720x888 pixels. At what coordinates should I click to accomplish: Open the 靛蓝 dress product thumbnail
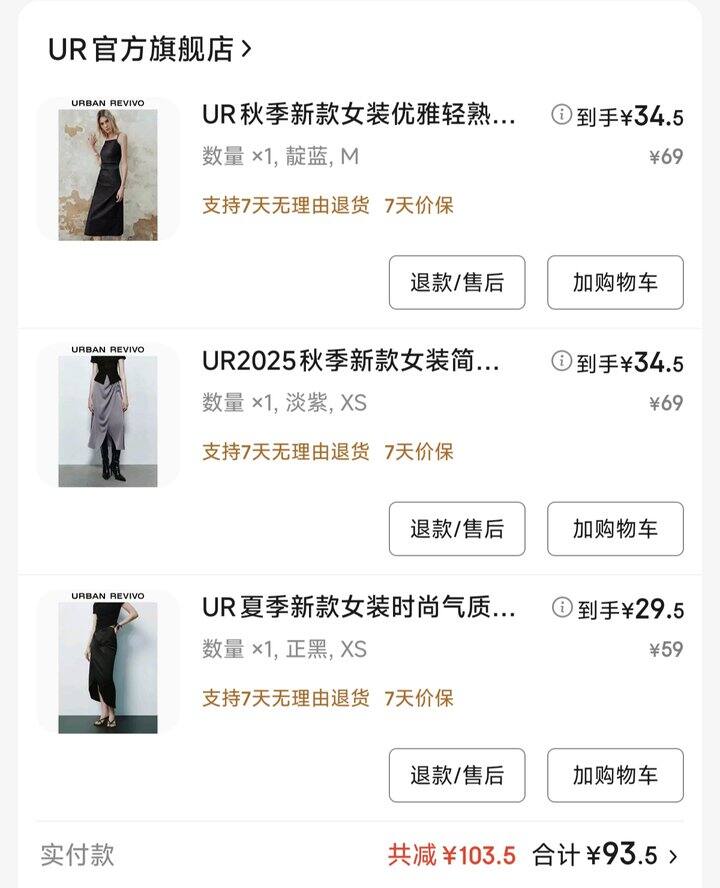(x=108, y=169)
